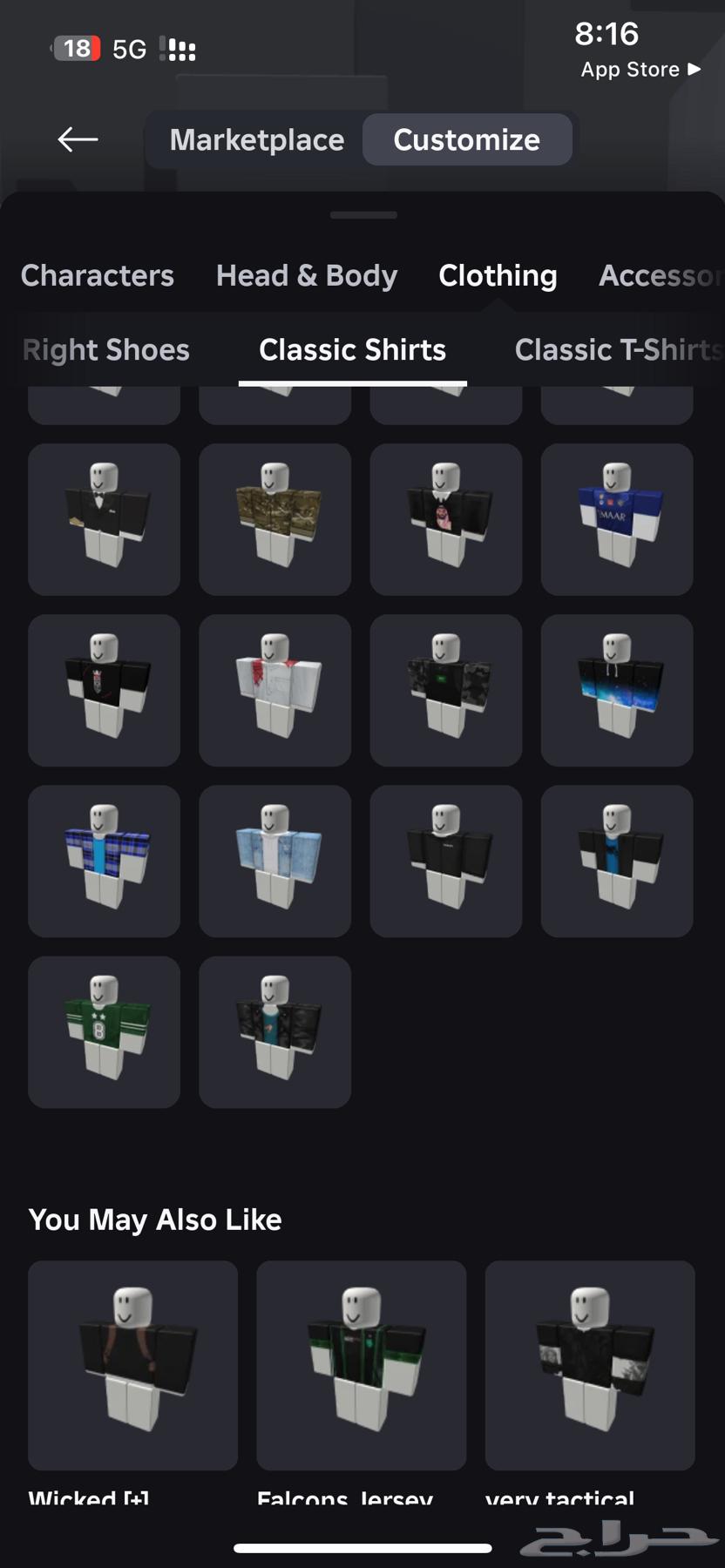The image size is (725, 1568).
Task: Select the blue galaxy hoodie shirt
Action: (x=617, y=690)
